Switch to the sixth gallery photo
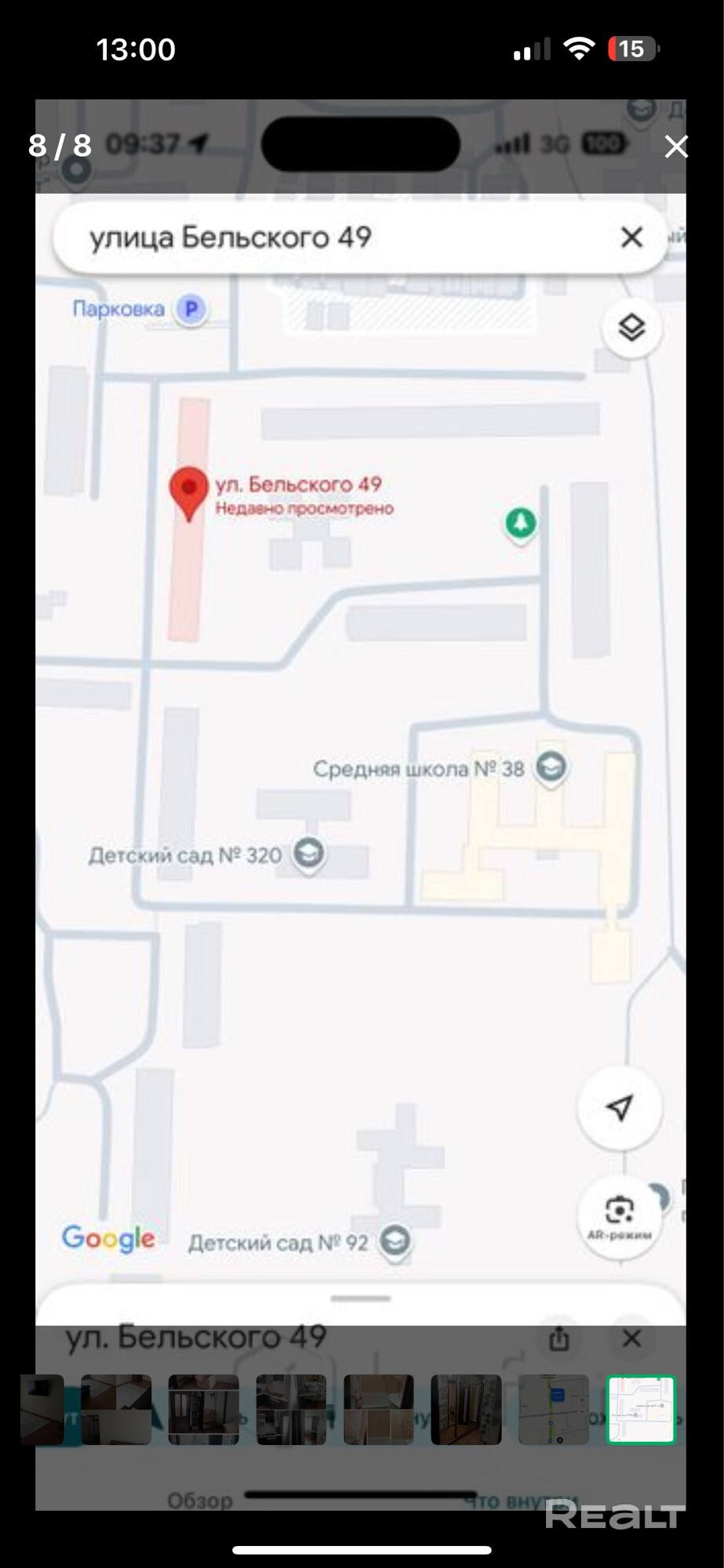The image size is (724, 1568). click(466, 1410)
